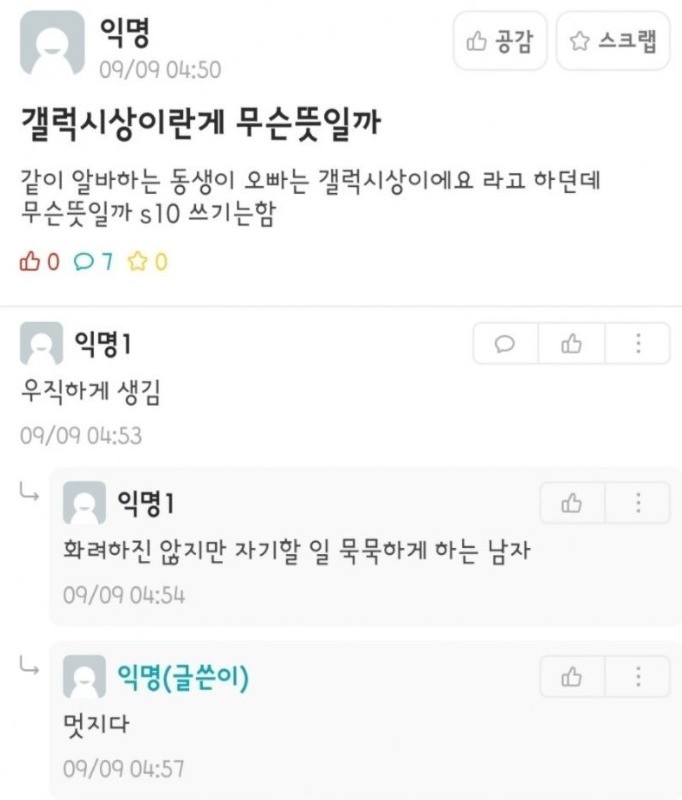
Task: Reply to 익명1's comment 우직하게 생김
Action: pos(505,344)
